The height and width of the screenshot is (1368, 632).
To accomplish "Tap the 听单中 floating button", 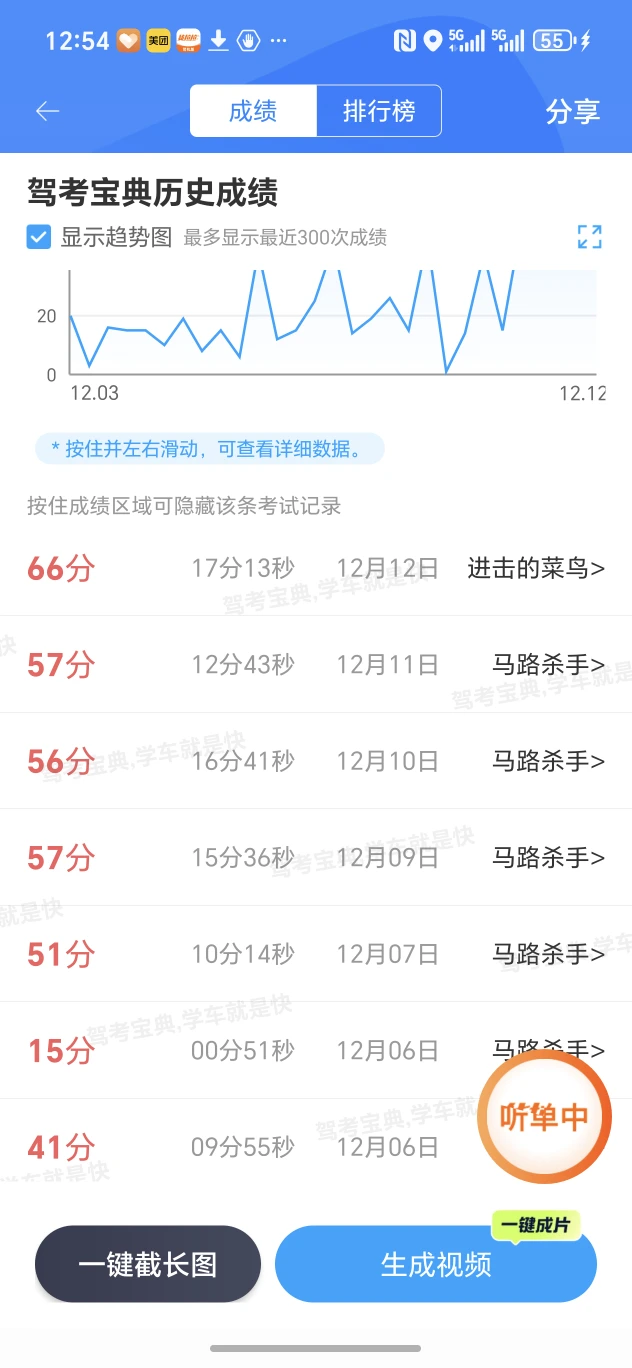I will point(544,1117).
